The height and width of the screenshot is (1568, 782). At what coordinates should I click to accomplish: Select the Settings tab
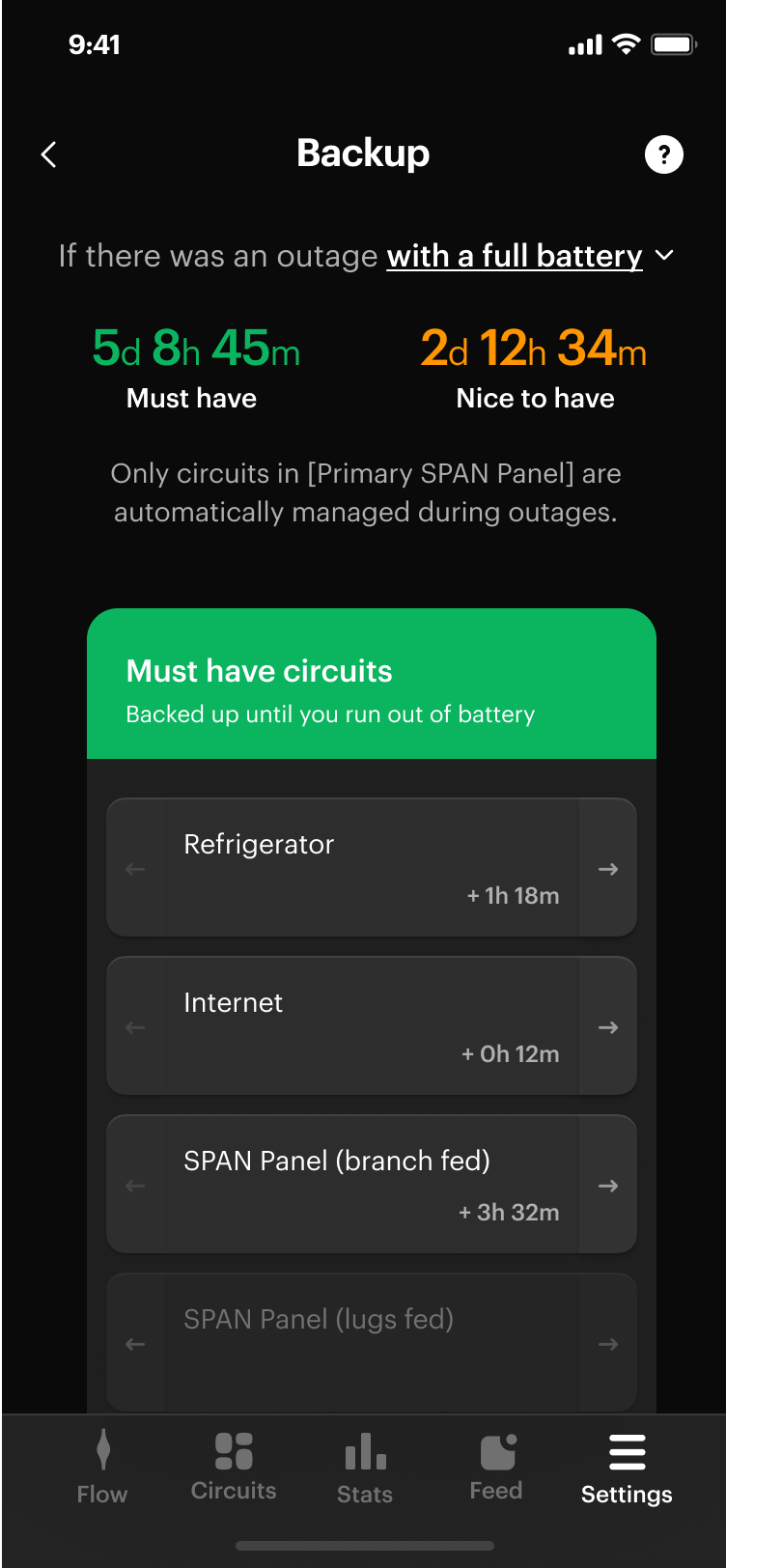pyautogui.click(x=627, y=1468)
